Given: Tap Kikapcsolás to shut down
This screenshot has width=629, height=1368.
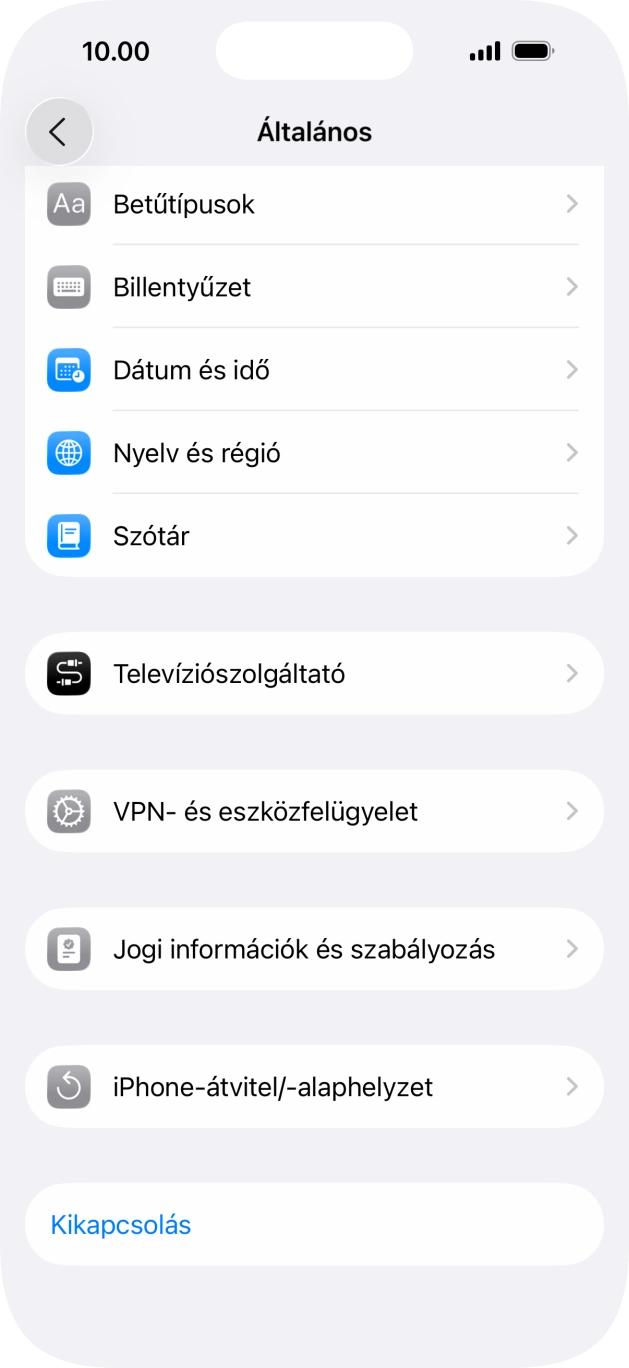Looking at the screenshot, I should [x=121, y=1226].
